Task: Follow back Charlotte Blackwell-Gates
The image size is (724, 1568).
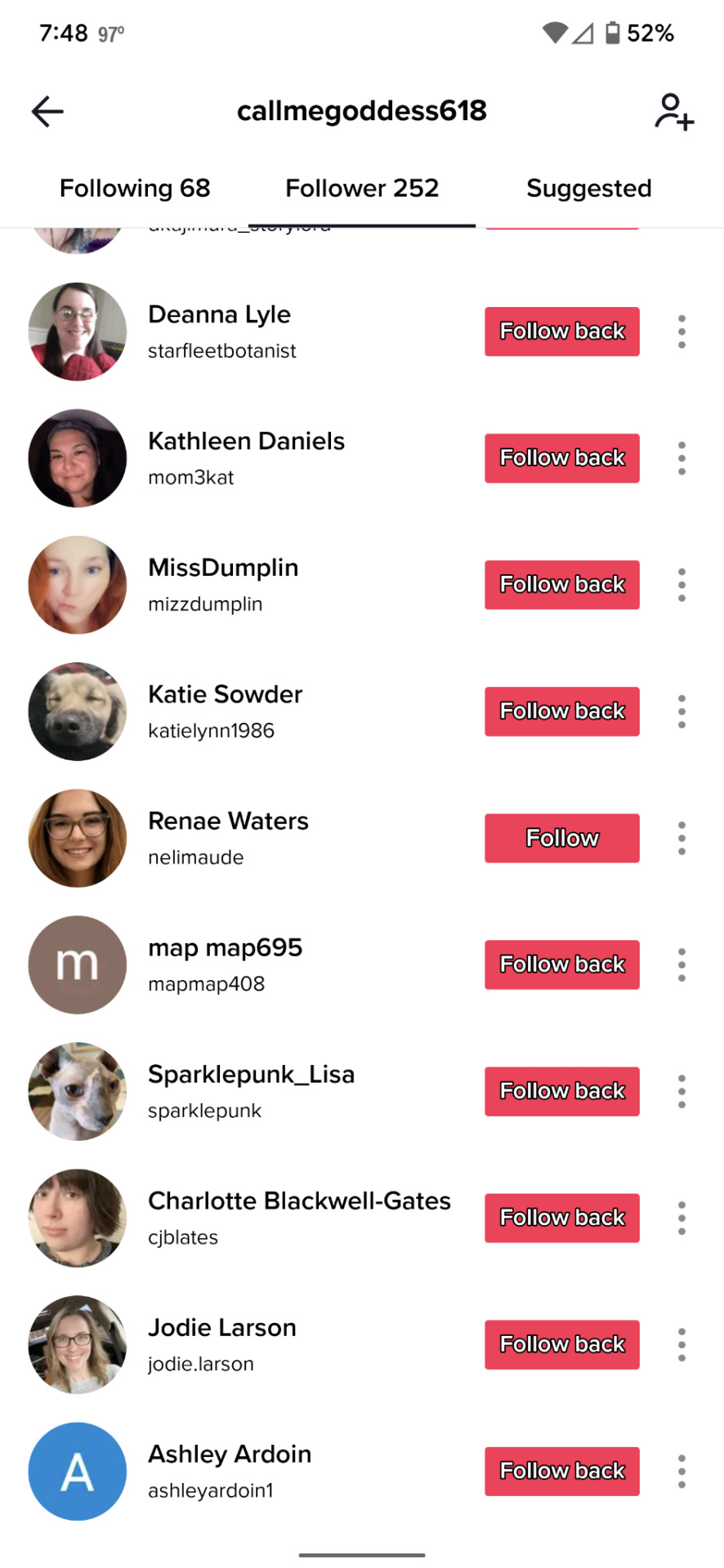Action: (x=561, y=1218)
